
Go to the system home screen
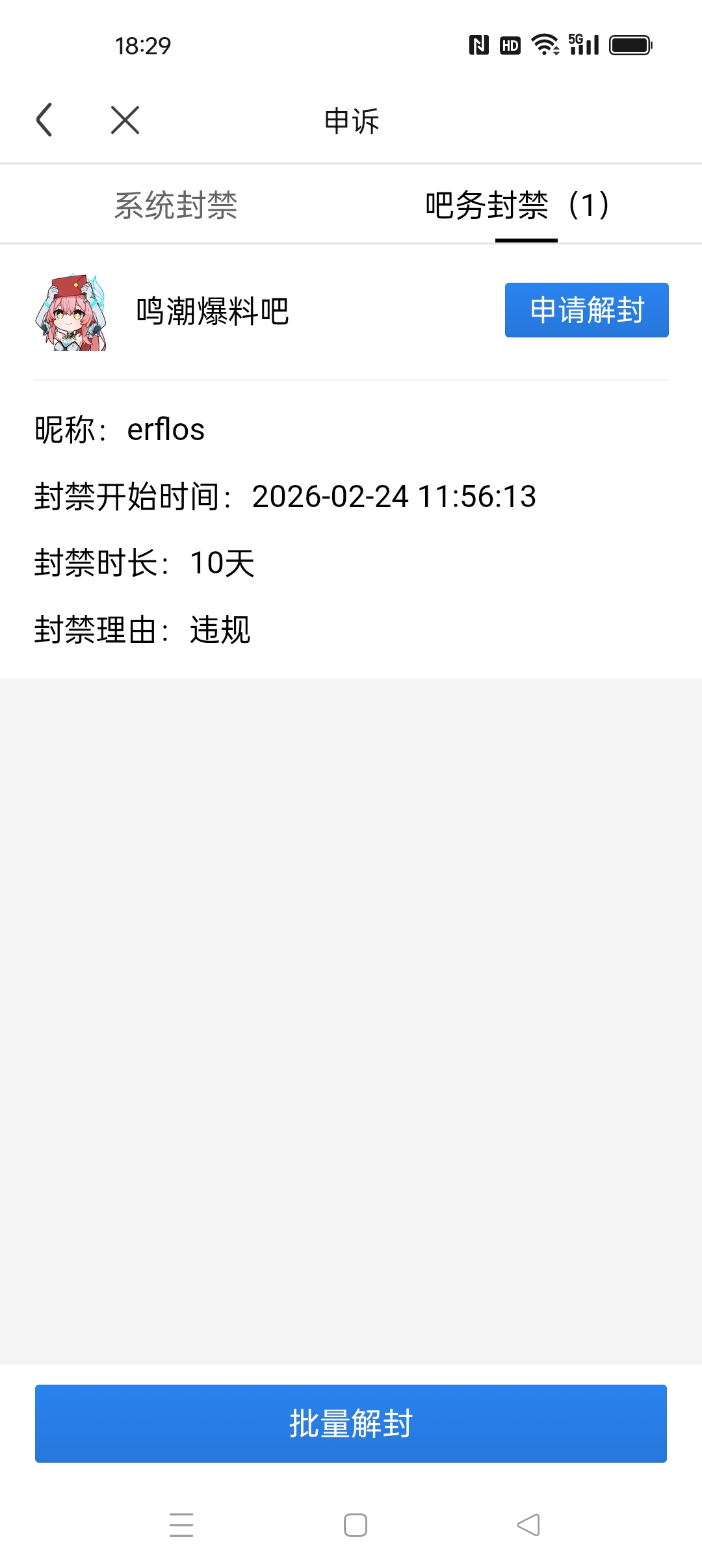pyautogui.click(x=356, y=1524)
